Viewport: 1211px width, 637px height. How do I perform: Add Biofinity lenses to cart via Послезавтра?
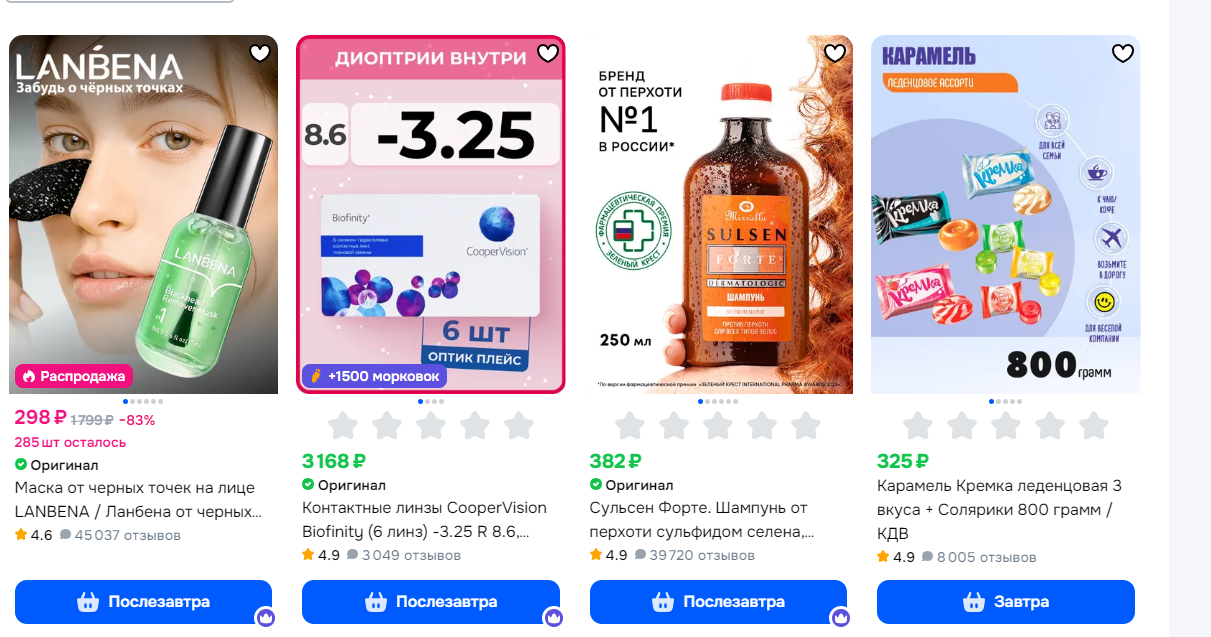(x=431, y=602)
